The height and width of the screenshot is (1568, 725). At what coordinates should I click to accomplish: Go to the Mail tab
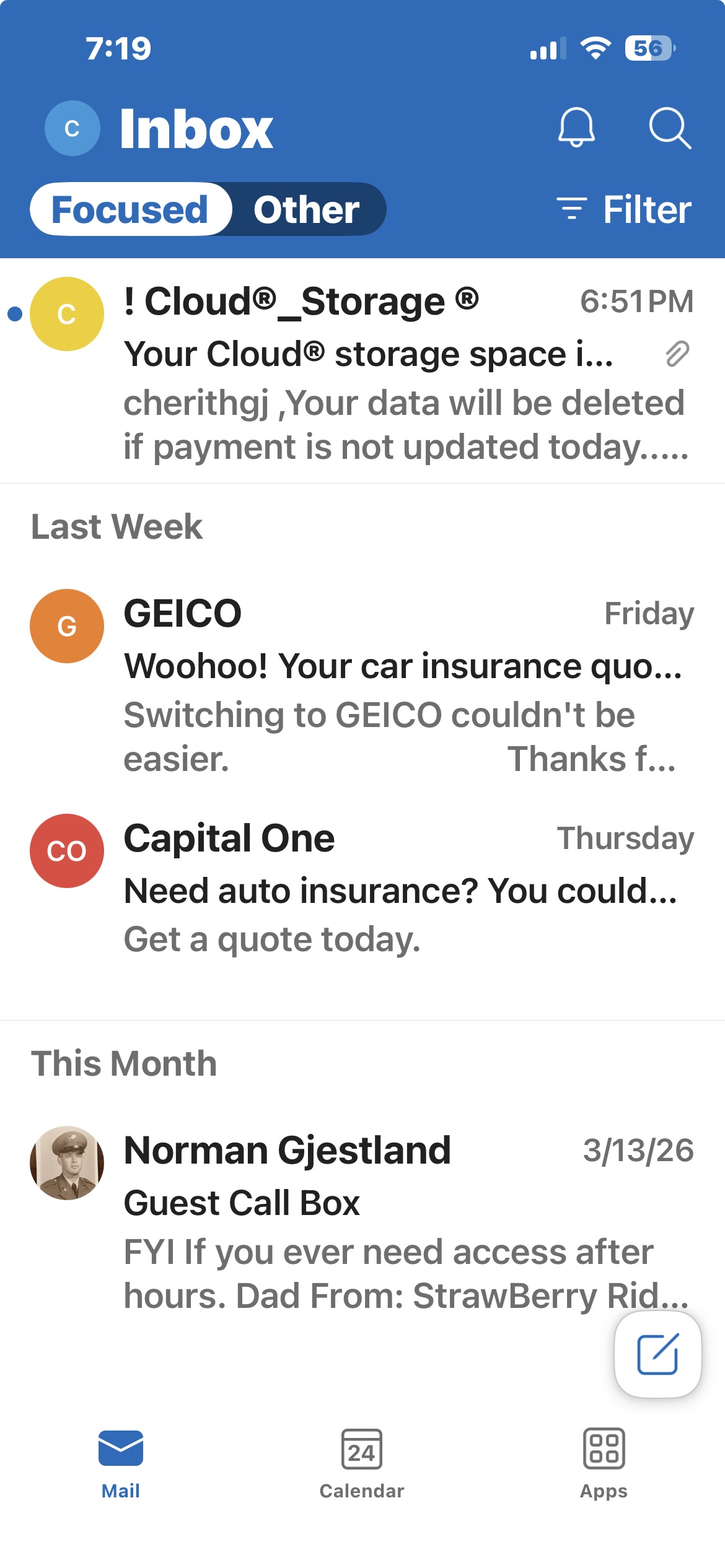(x=121, y=1464)
